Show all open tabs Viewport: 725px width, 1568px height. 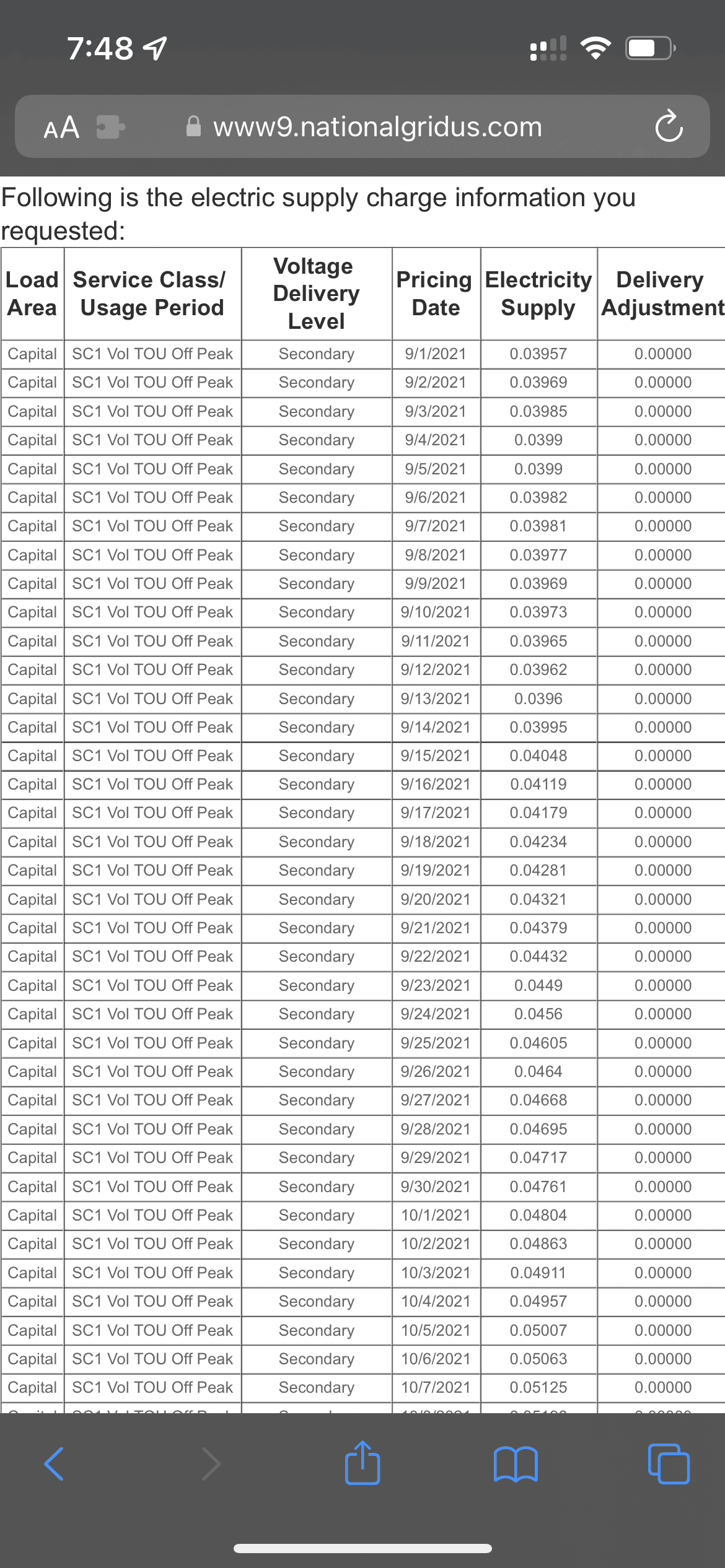668,1464
